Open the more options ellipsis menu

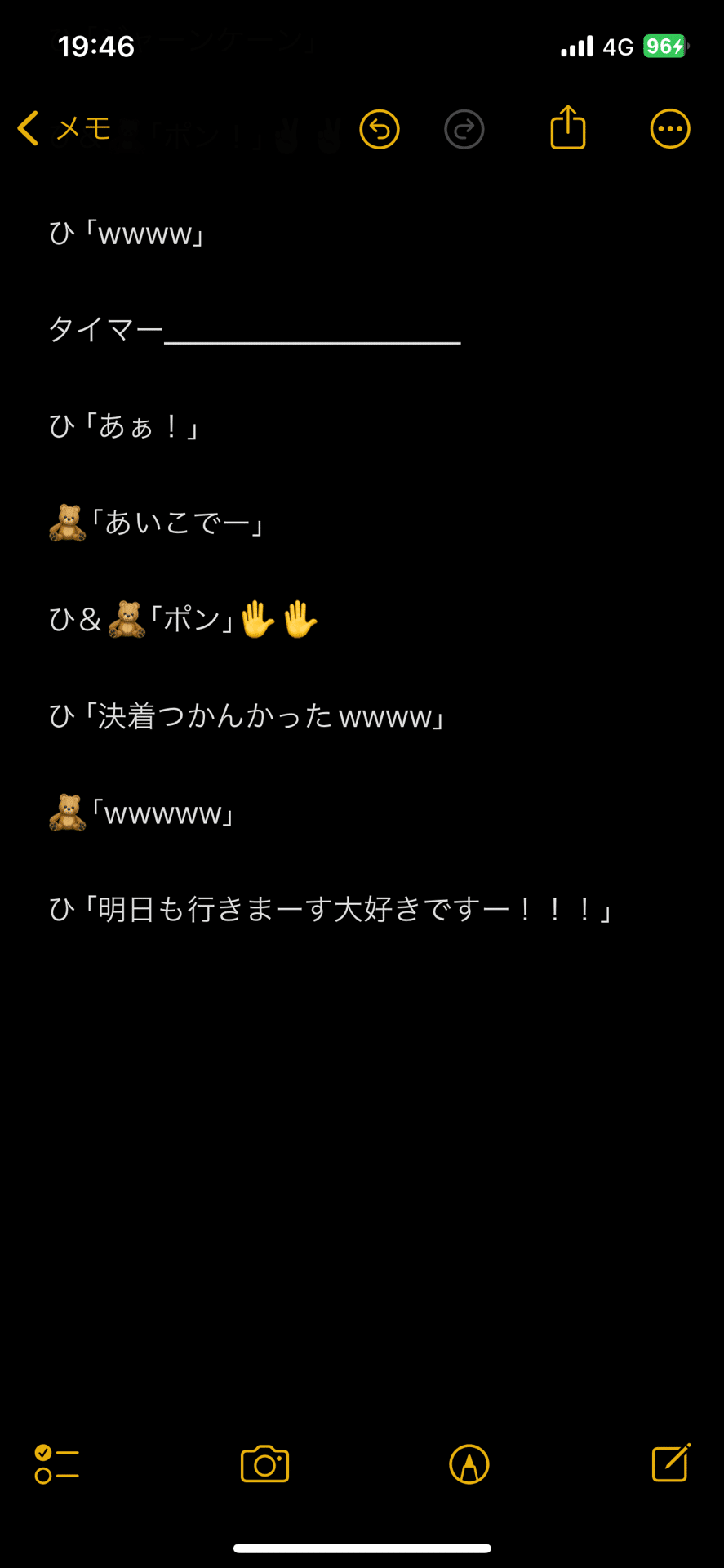tap(670, 129)
